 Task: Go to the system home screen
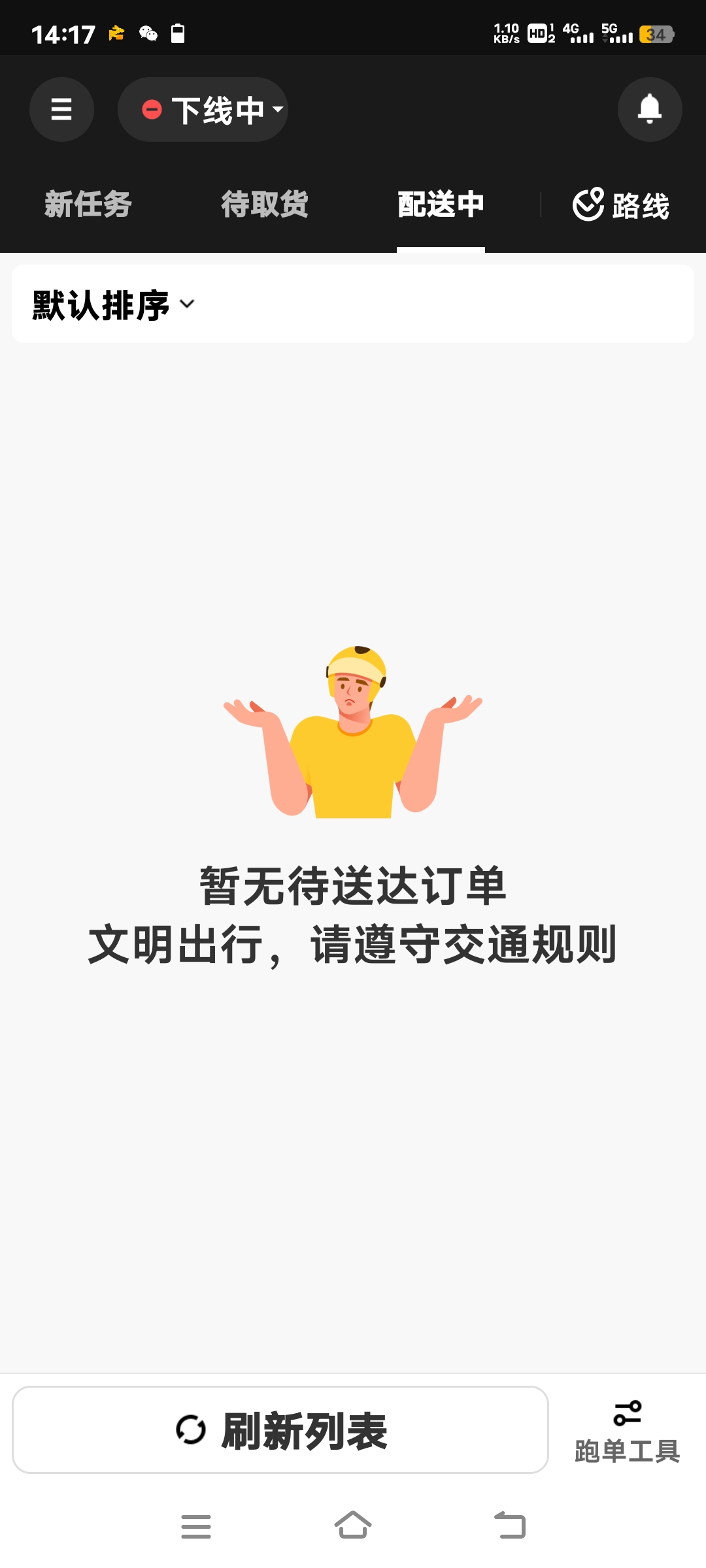(353, 1526)
